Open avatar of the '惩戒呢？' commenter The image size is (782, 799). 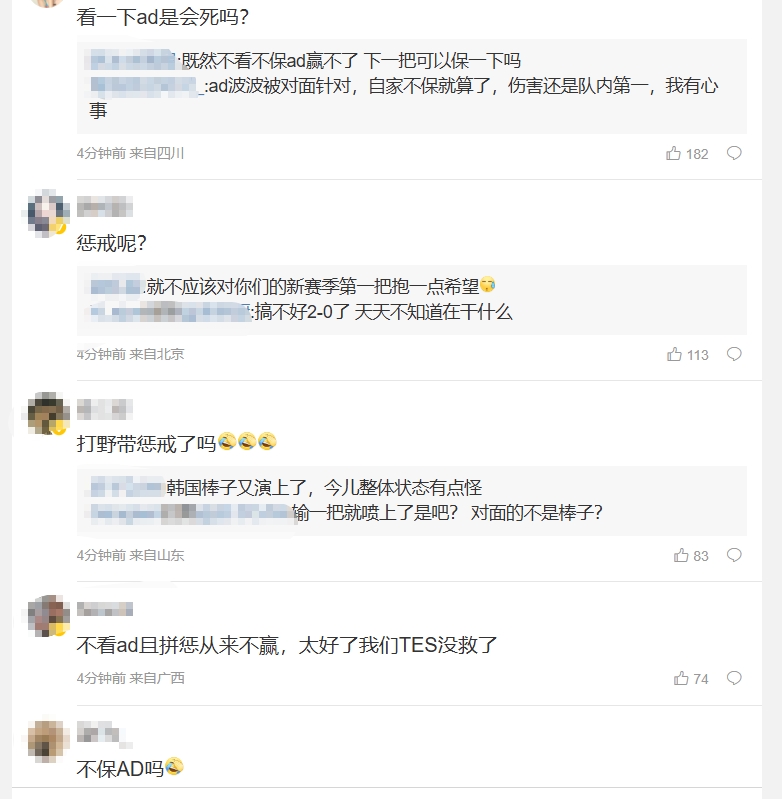point(48,213)
